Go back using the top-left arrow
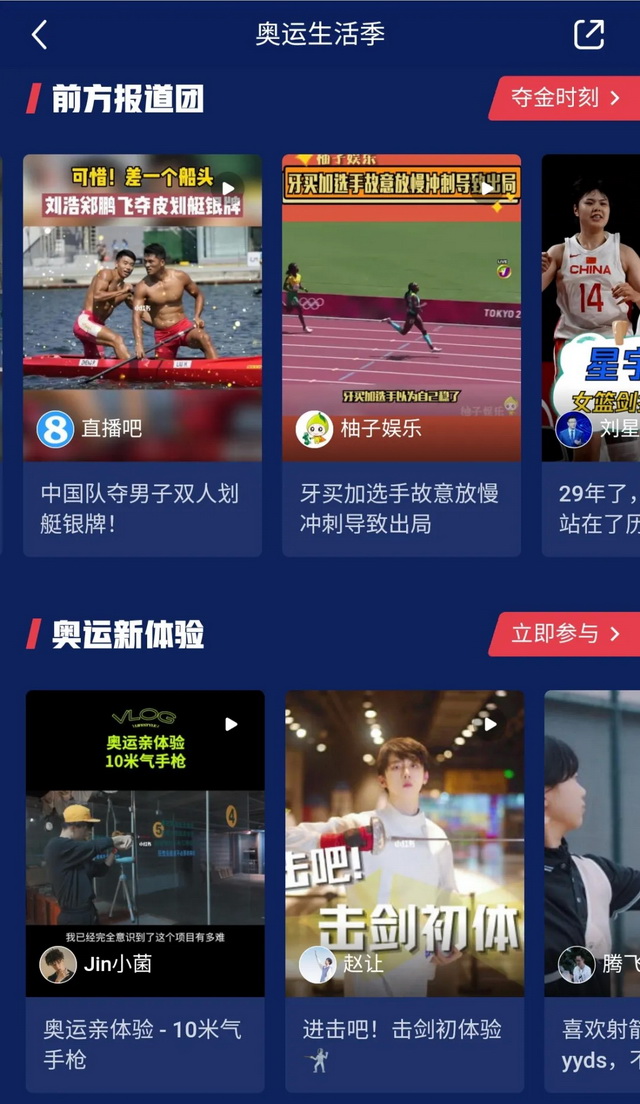 (39, 35)
